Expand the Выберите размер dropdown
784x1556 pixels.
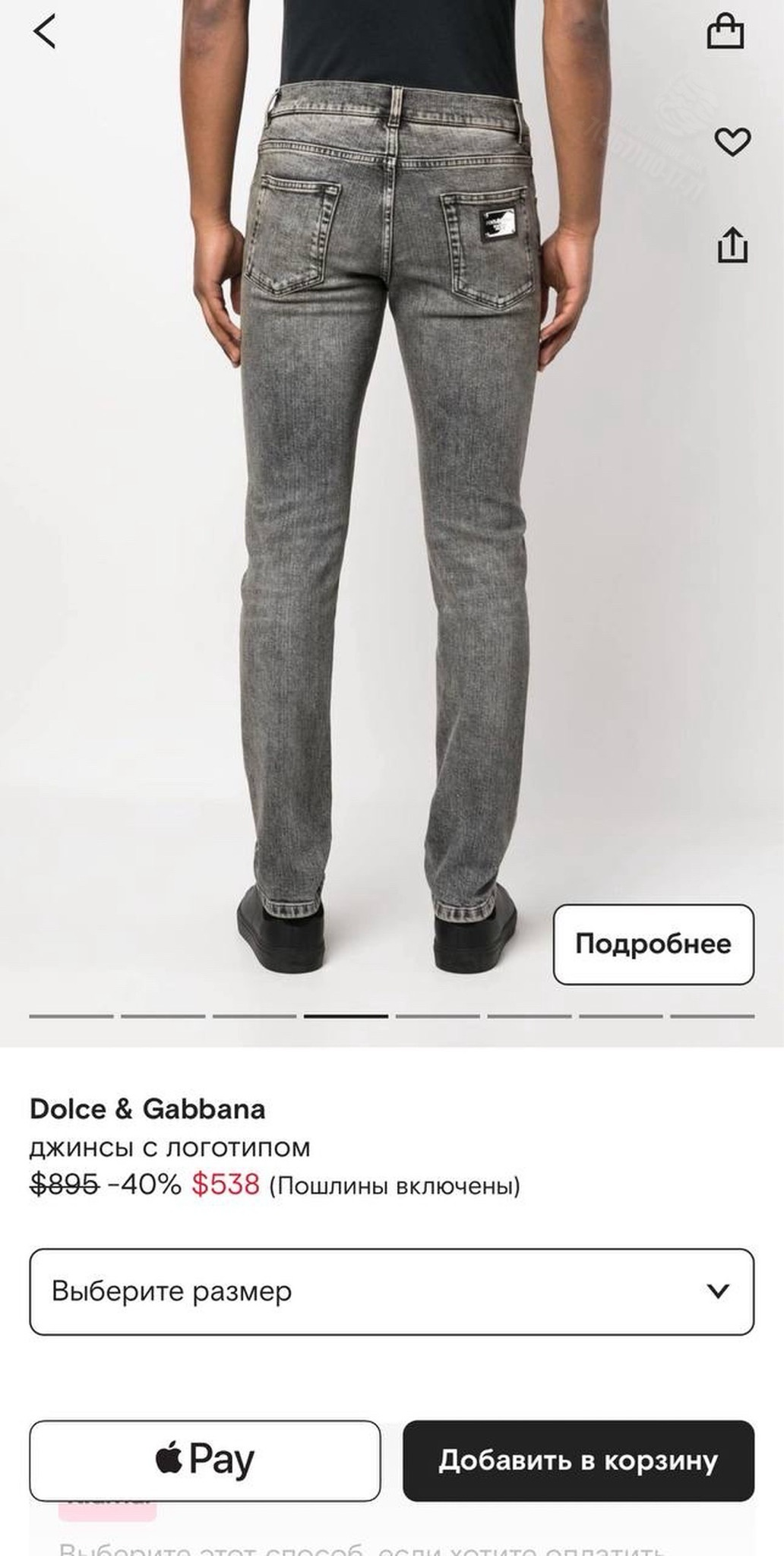(x=391, y=1292)
